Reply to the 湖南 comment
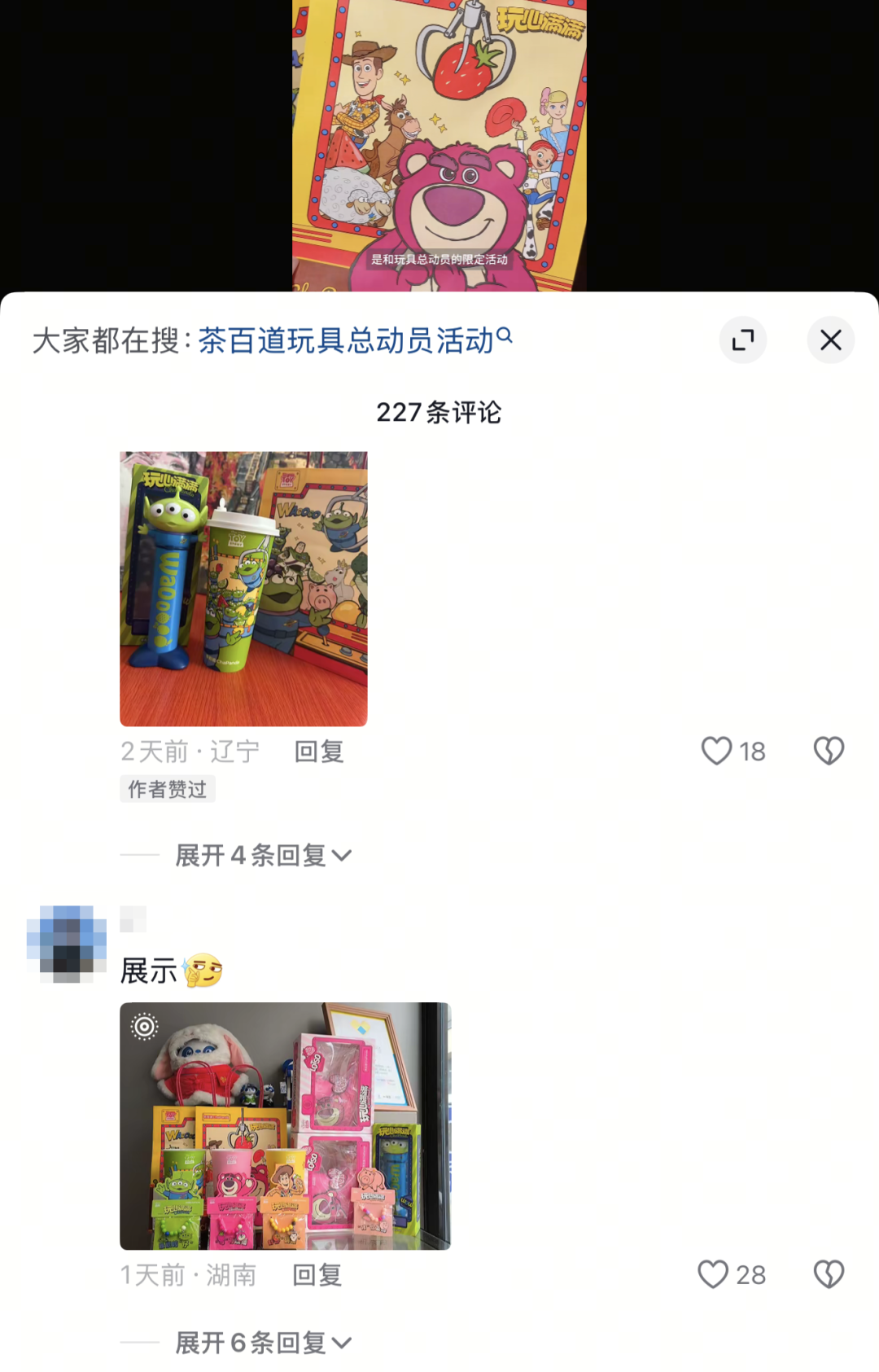The image size is (879, 1372). [x=317, y=1274]
